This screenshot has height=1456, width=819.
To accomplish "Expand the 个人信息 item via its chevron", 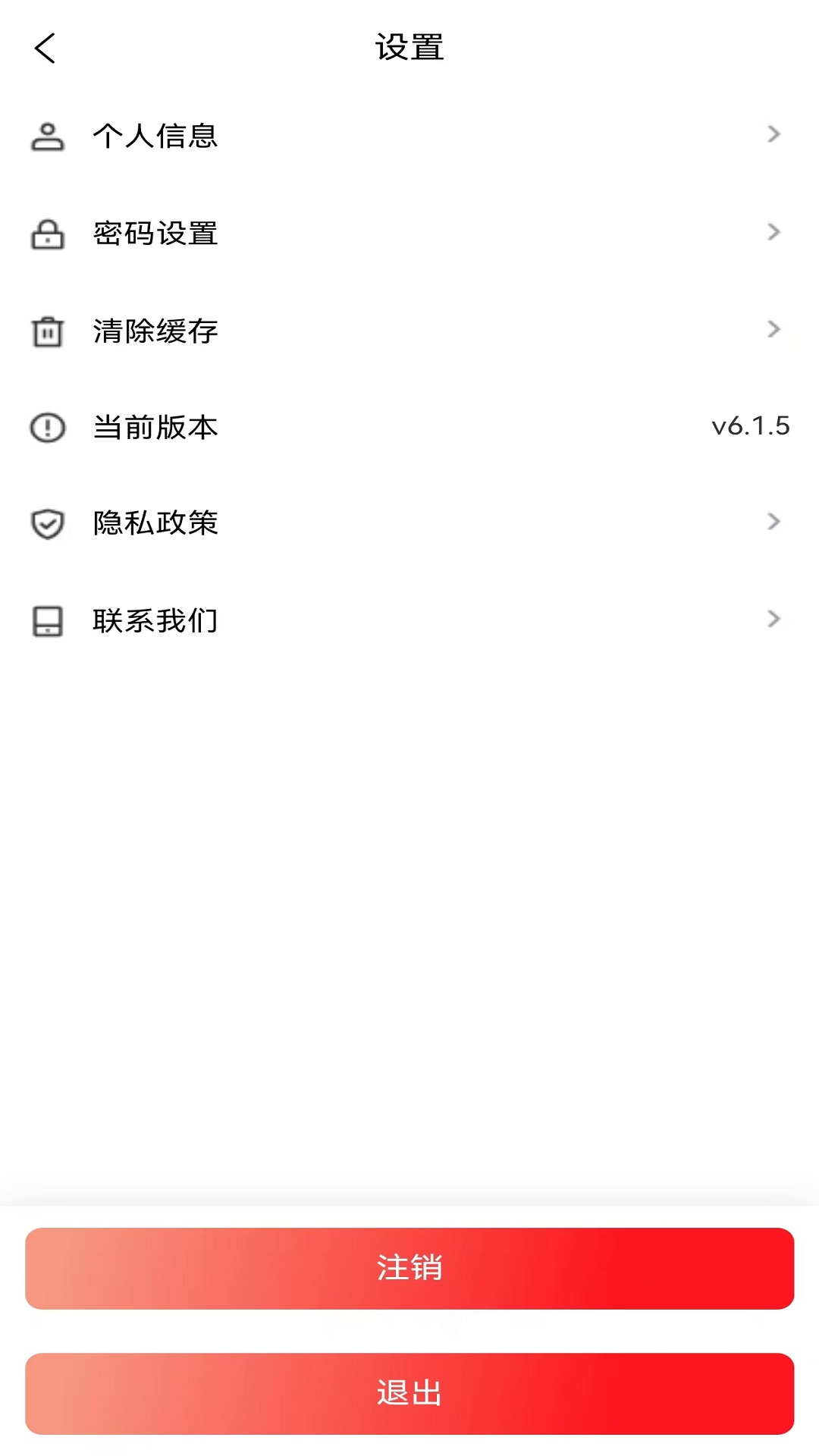I will [773, 134].
